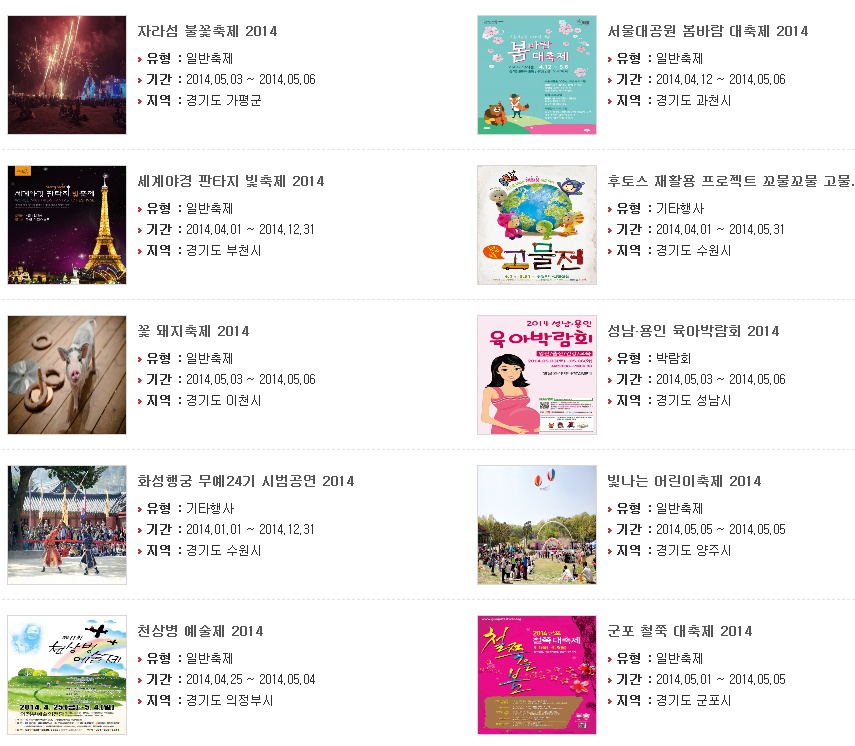Tap the fireworks thumbnail for 자라섬 불꽃축제
The height and width of the screenshot is (746, 855).
click(67, 75)
